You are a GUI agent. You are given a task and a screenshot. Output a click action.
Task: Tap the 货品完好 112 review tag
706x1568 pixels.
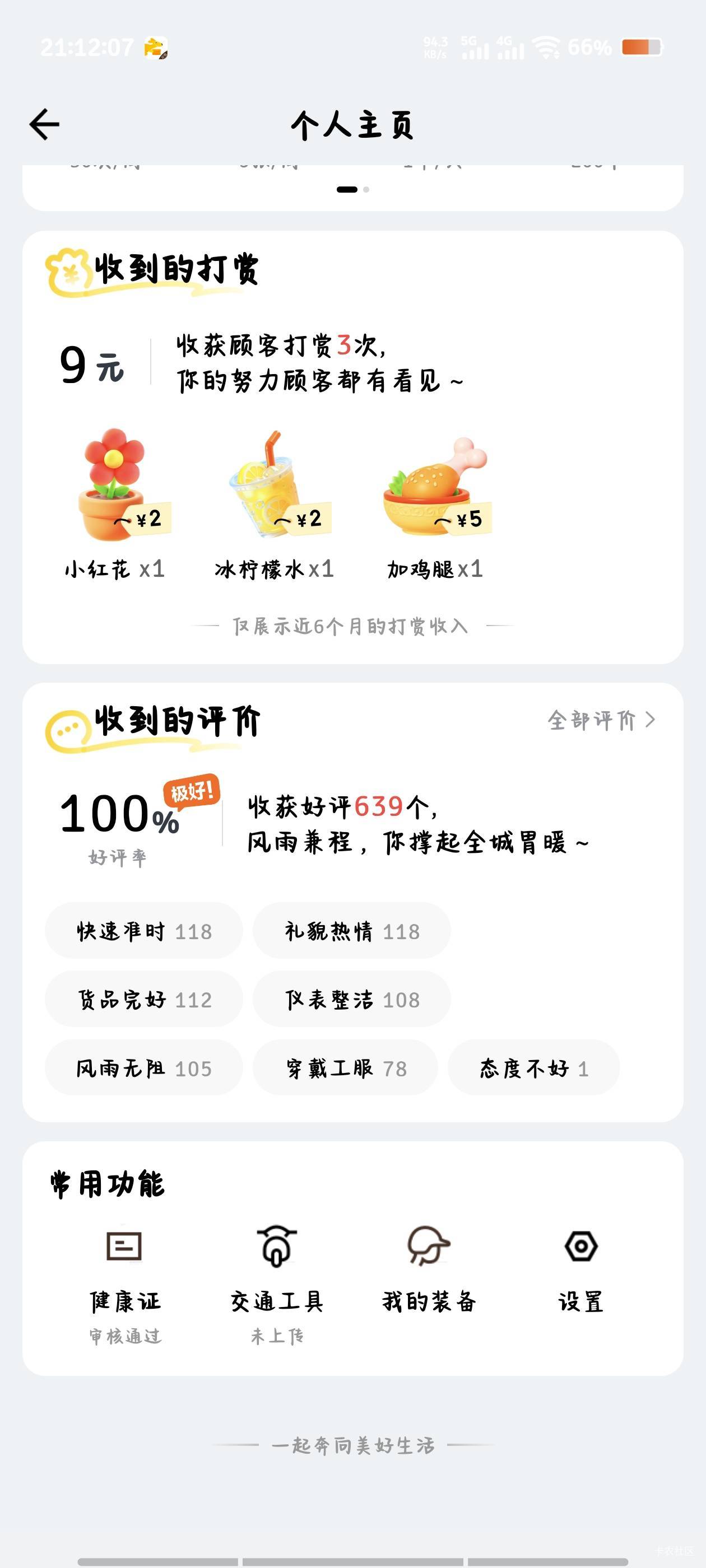click(x=144, y=1000)
